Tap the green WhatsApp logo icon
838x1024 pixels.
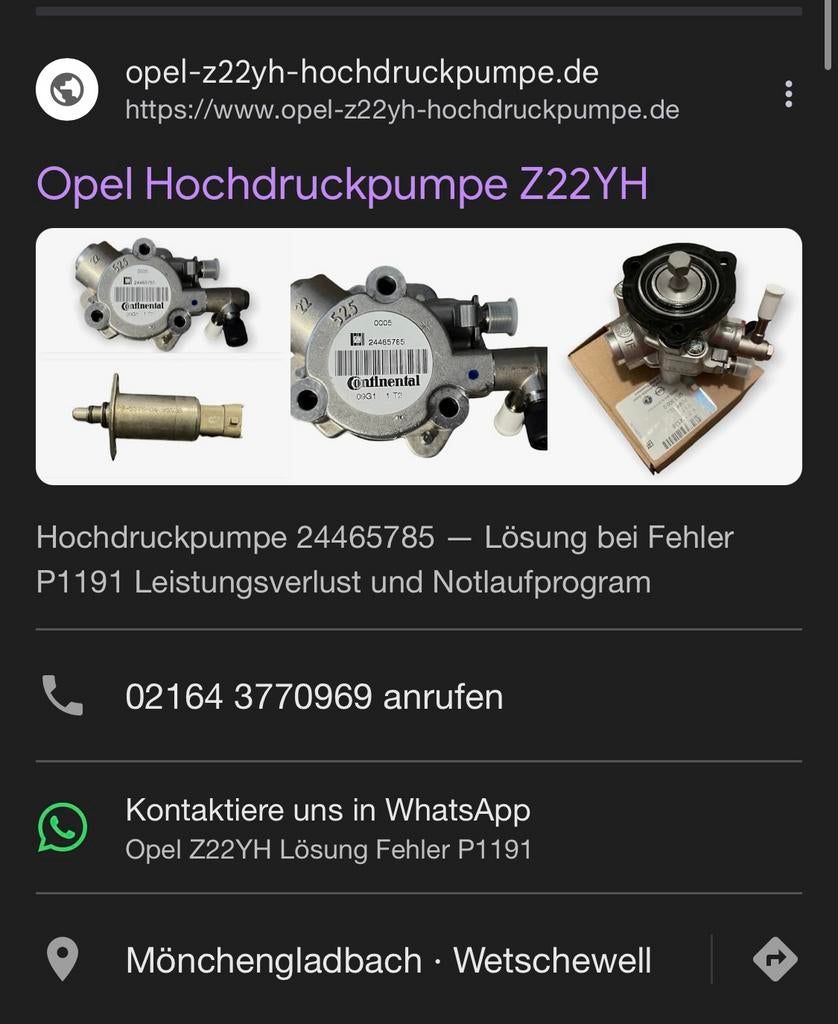coord(62,826)
